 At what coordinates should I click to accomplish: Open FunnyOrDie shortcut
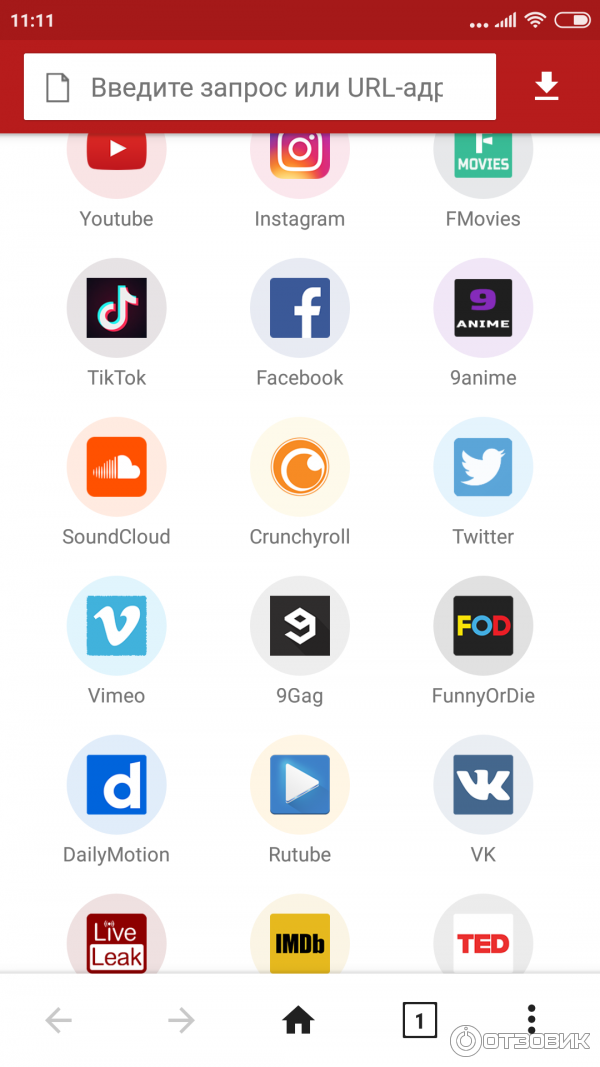coord(483,626)
